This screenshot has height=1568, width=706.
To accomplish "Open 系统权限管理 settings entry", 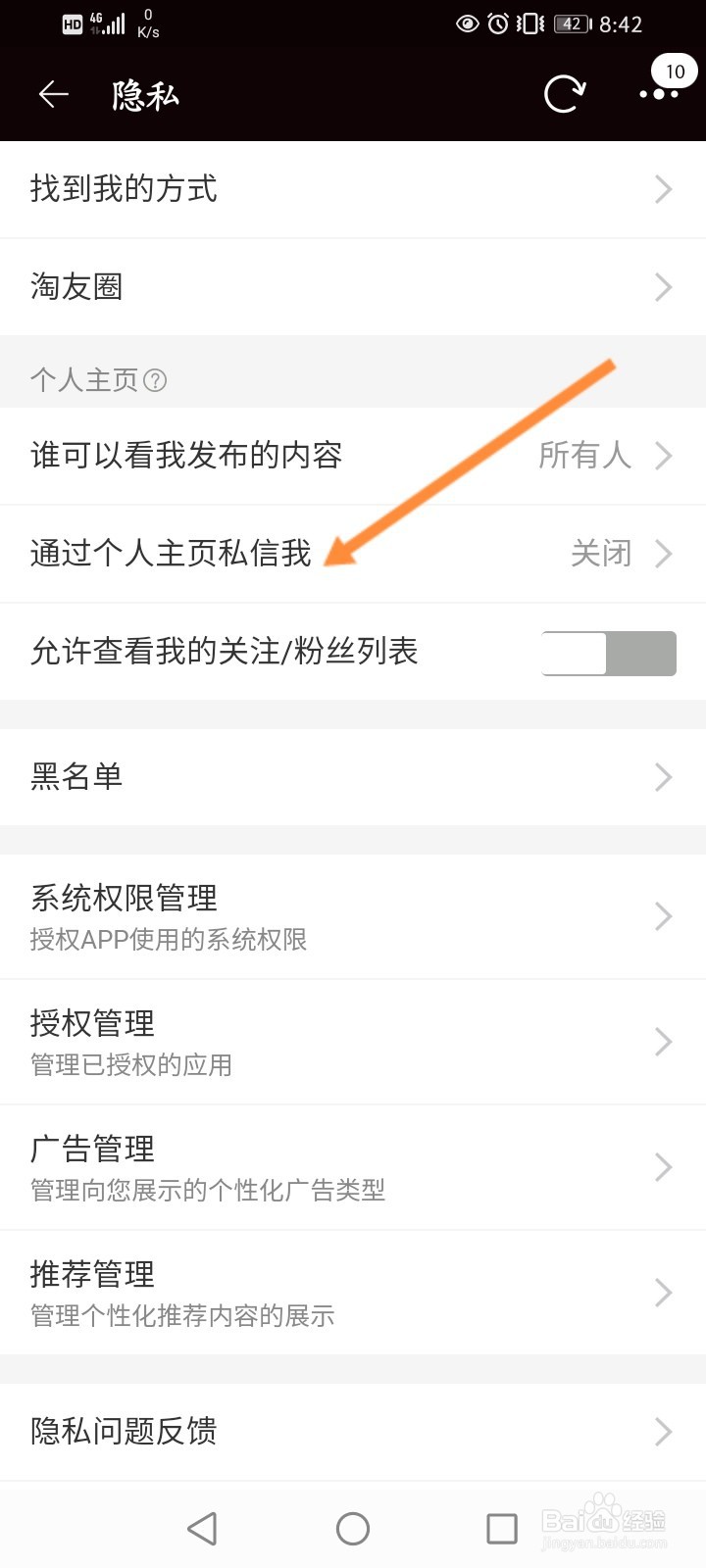I will coord(353,916).
